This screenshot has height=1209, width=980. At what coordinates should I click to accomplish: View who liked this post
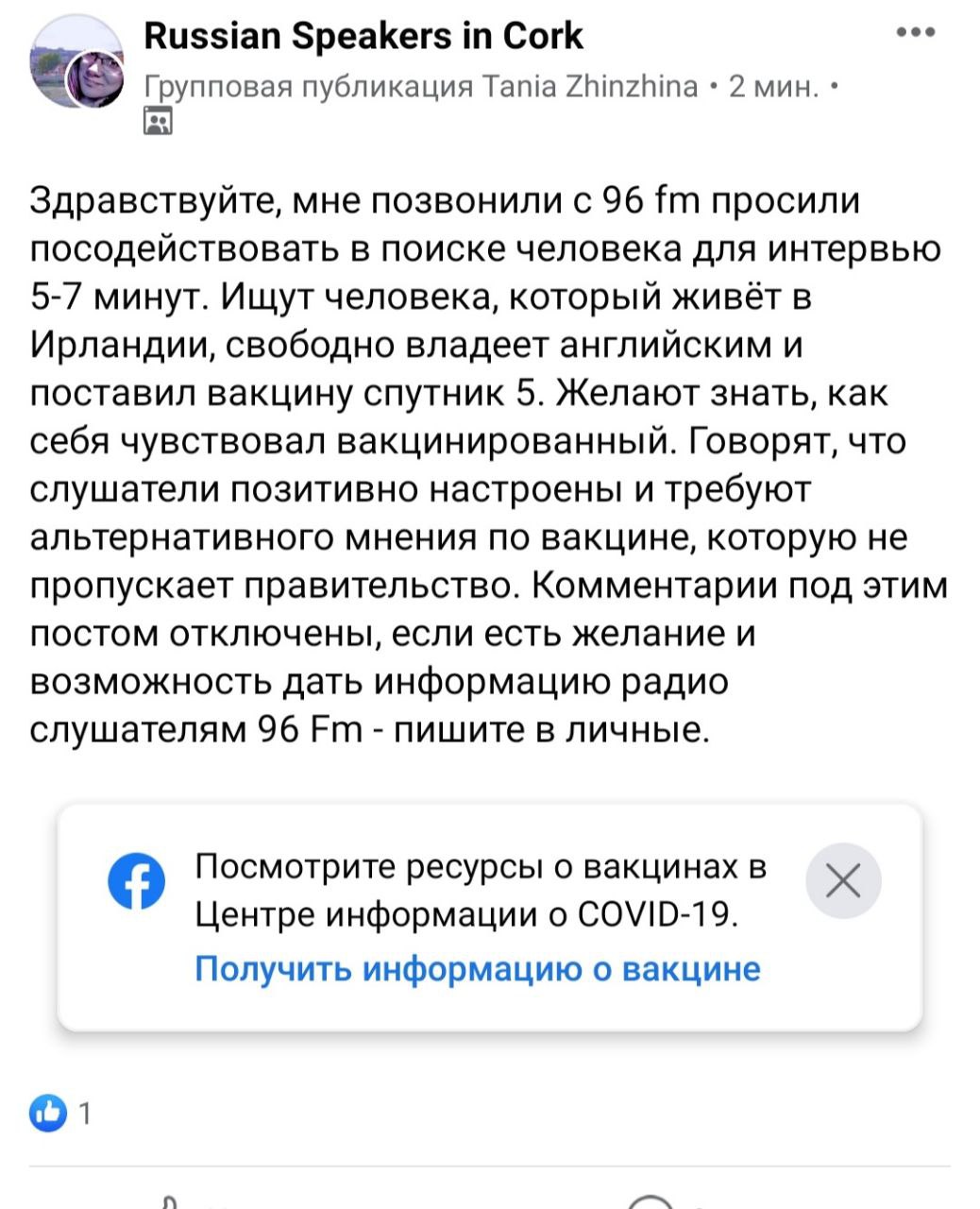(x=62, y=1114)
